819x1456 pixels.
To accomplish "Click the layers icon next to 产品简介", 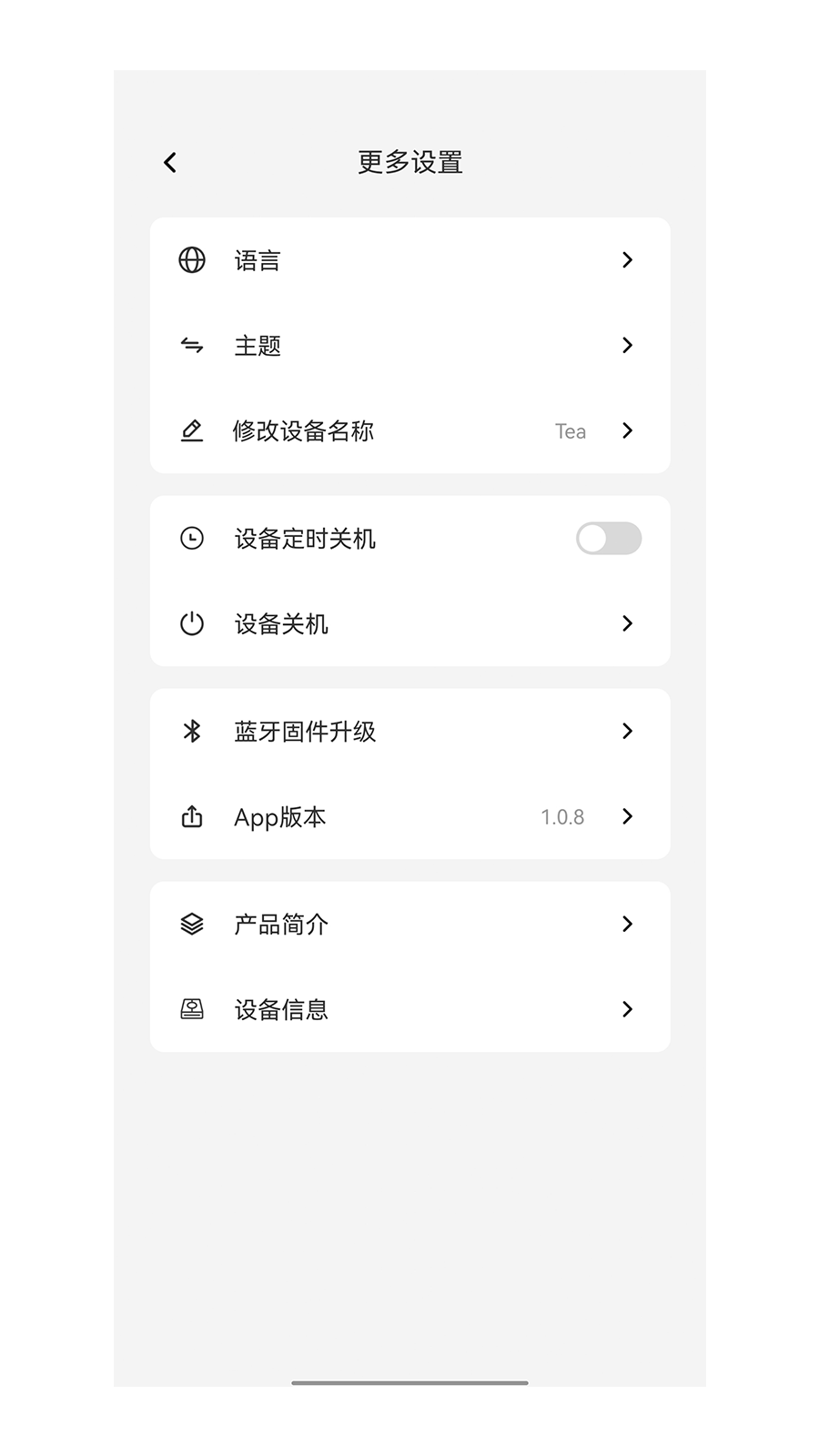I will pyautogui.click(x=191, y=924).
